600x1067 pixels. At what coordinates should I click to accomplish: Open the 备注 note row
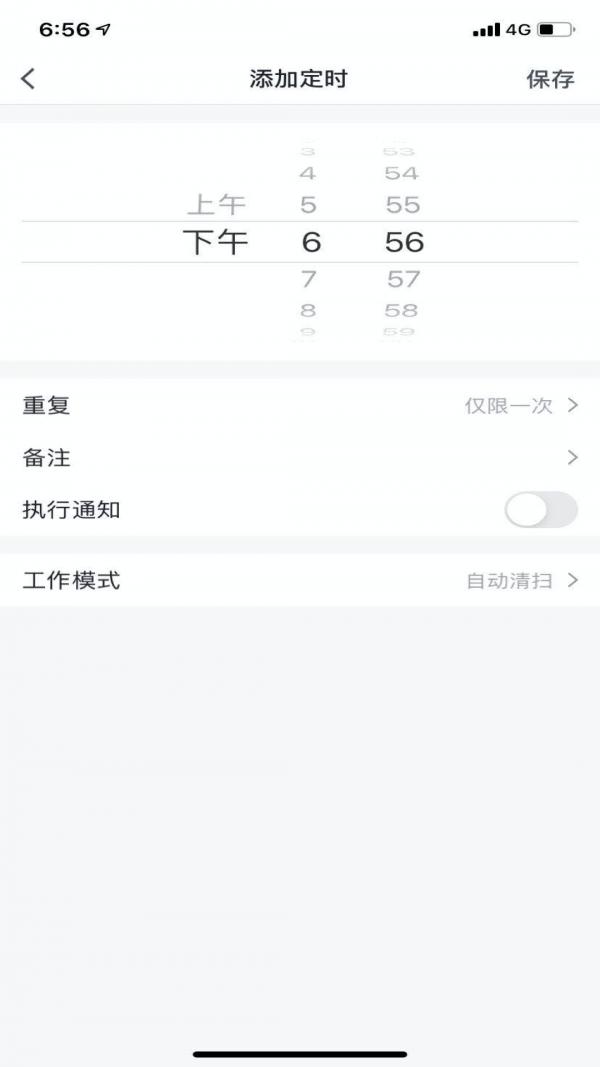pyautogui.click(x=300, y=457)
